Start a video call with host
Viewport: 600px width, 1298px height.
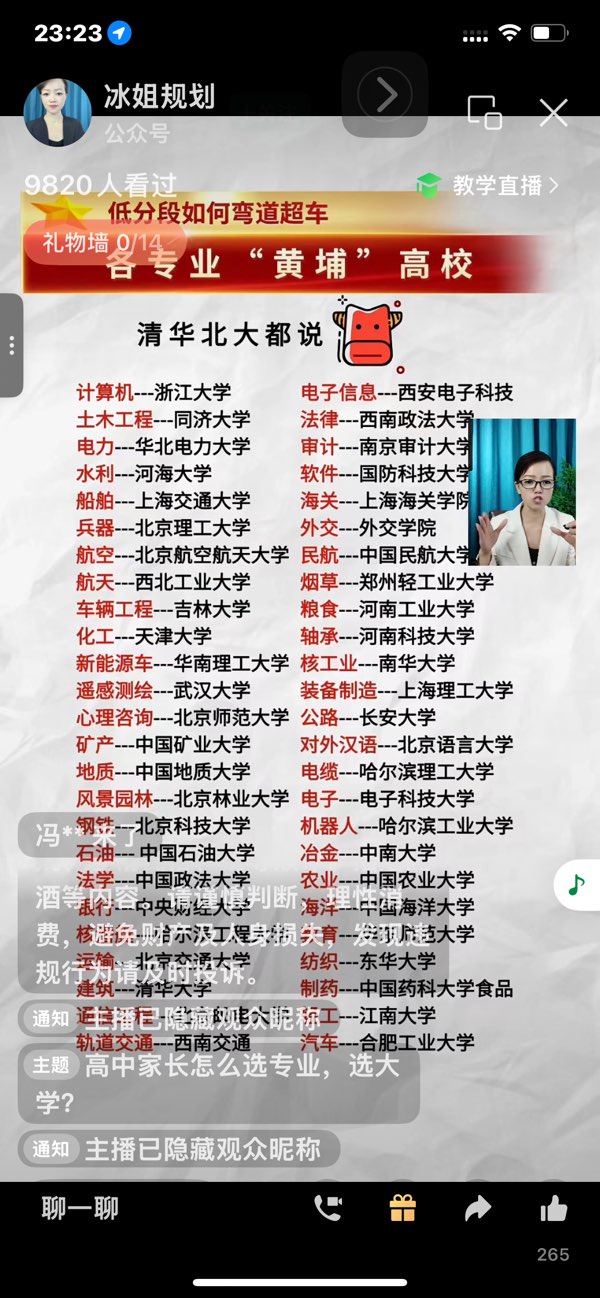[x=328, y=1208]
